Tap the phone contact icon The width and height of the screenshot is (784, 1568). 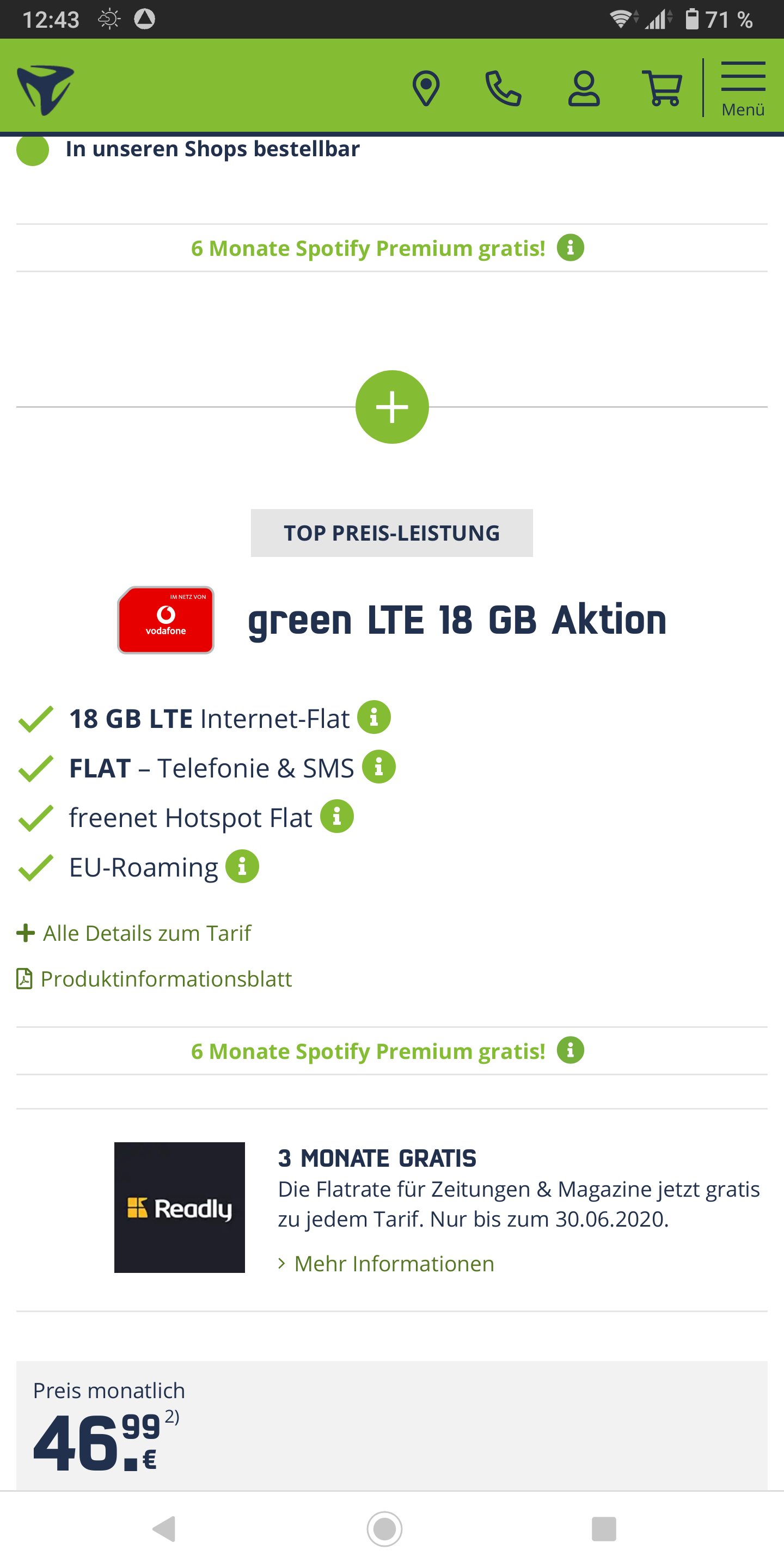pos(504,88)
